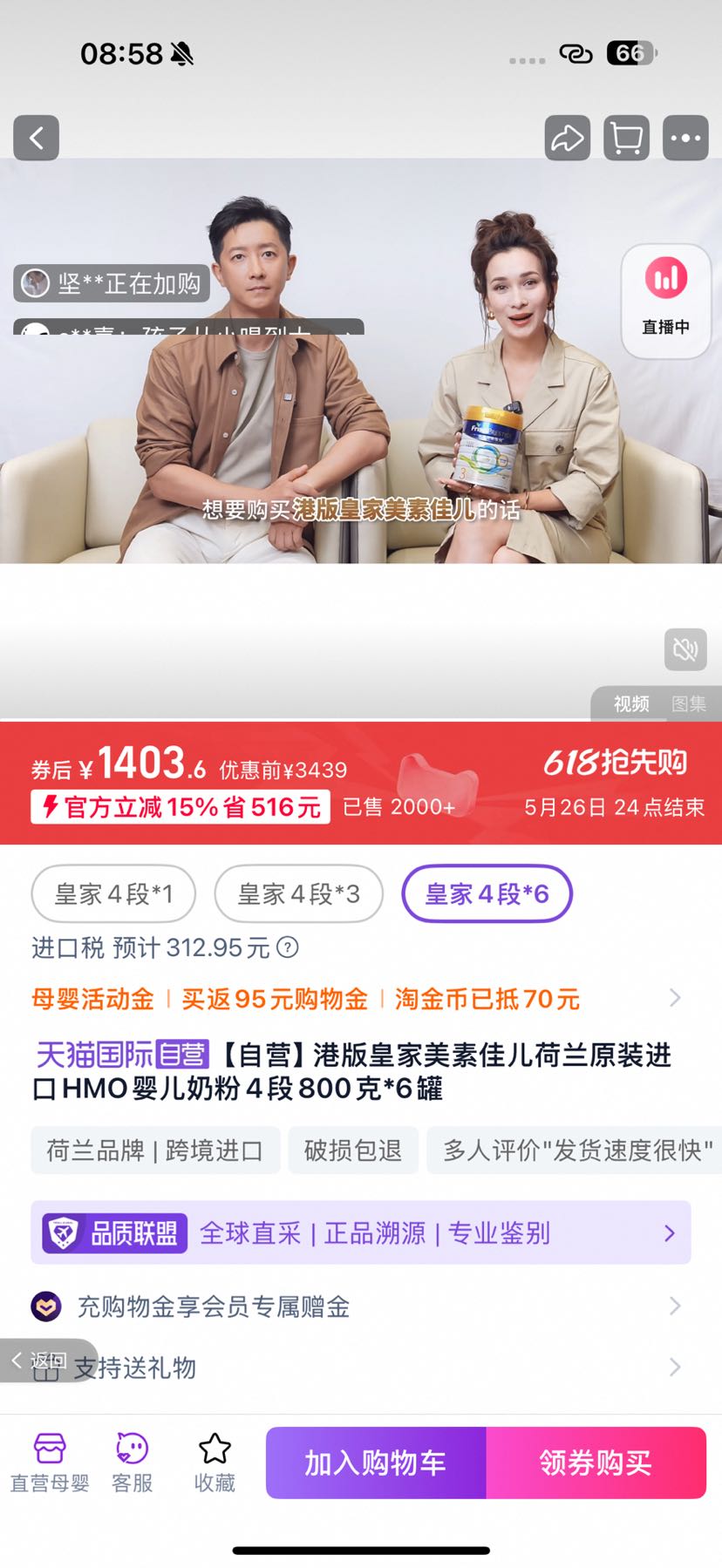Tap 加入购物车 to add to cart
The image size is (722, 1568).
coord(375,1463)
